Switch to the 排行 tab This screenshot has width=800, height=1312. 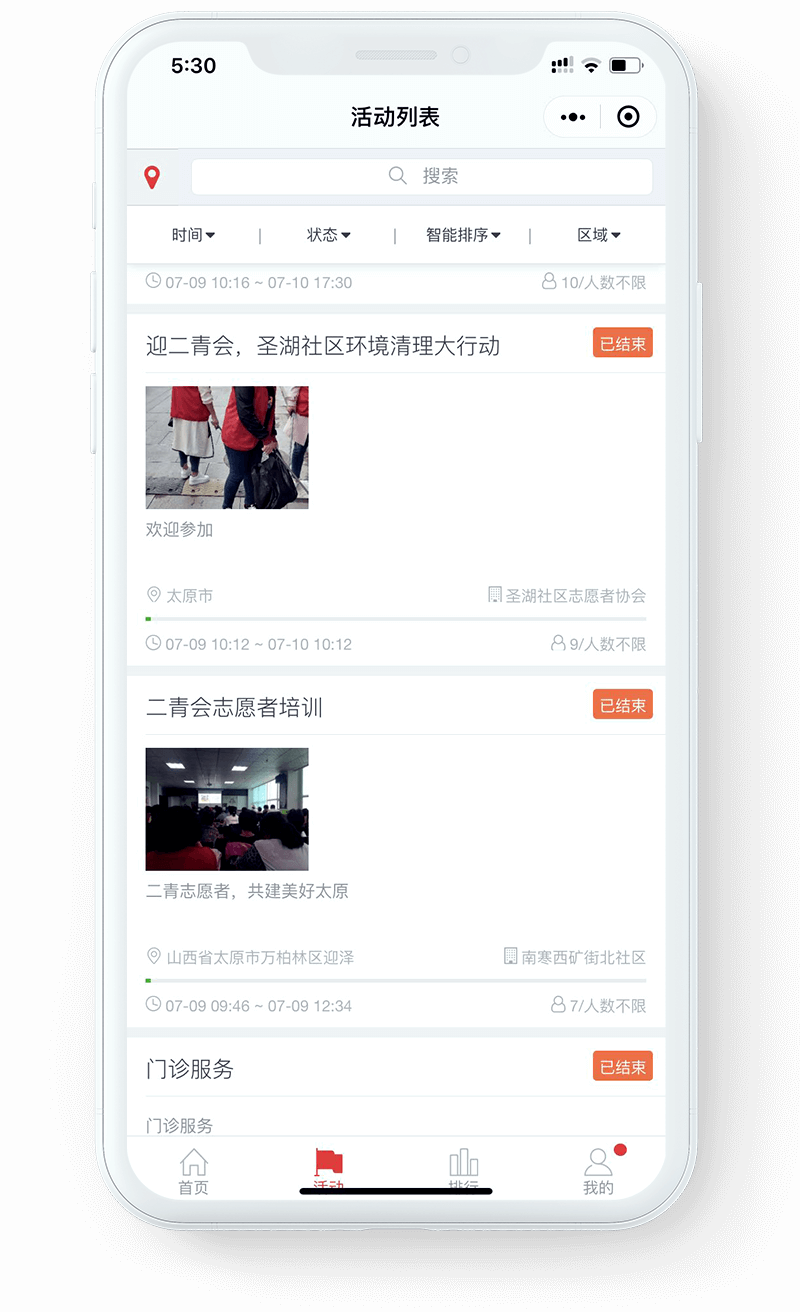(x=463, y=1170)
